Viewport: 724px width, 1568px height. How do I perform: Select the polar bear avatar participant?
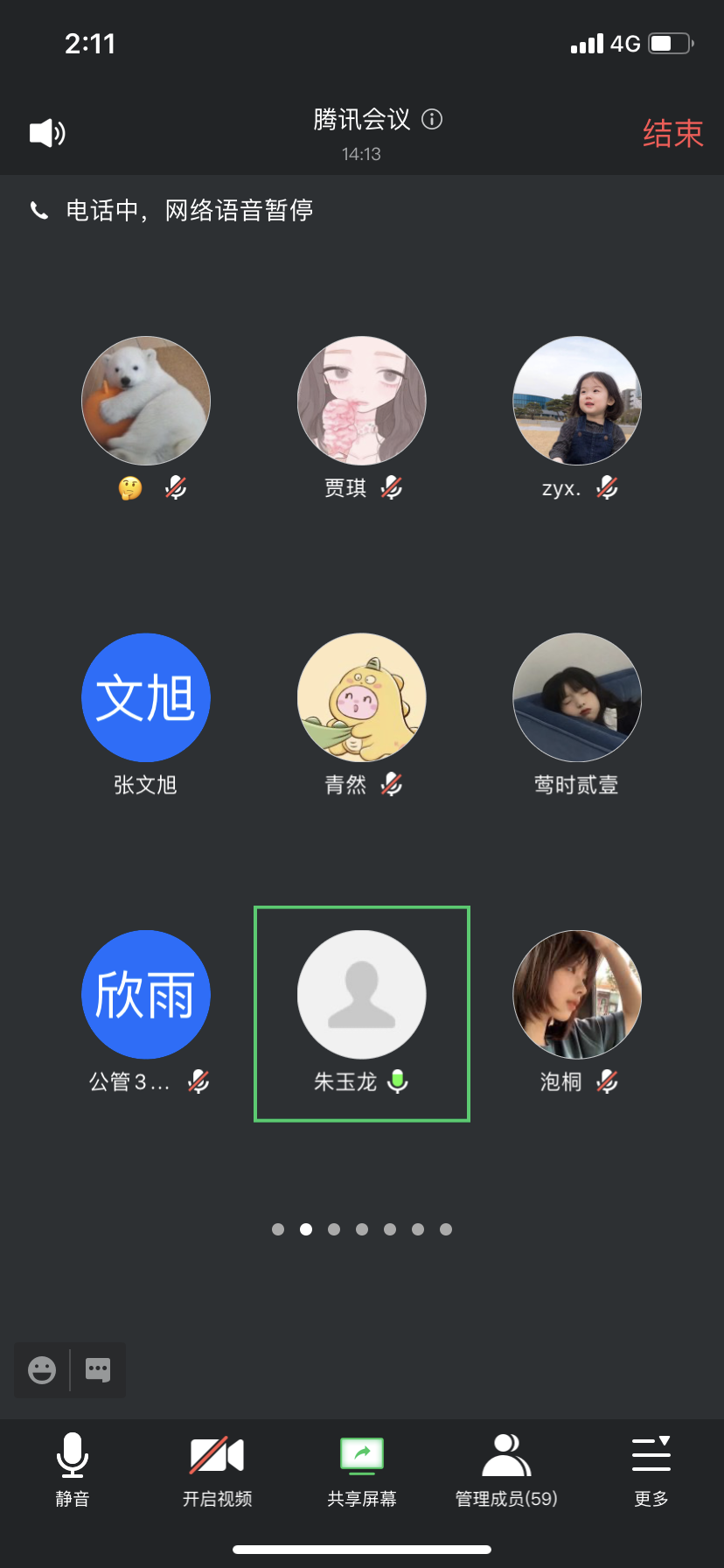(x=146, y=401)
